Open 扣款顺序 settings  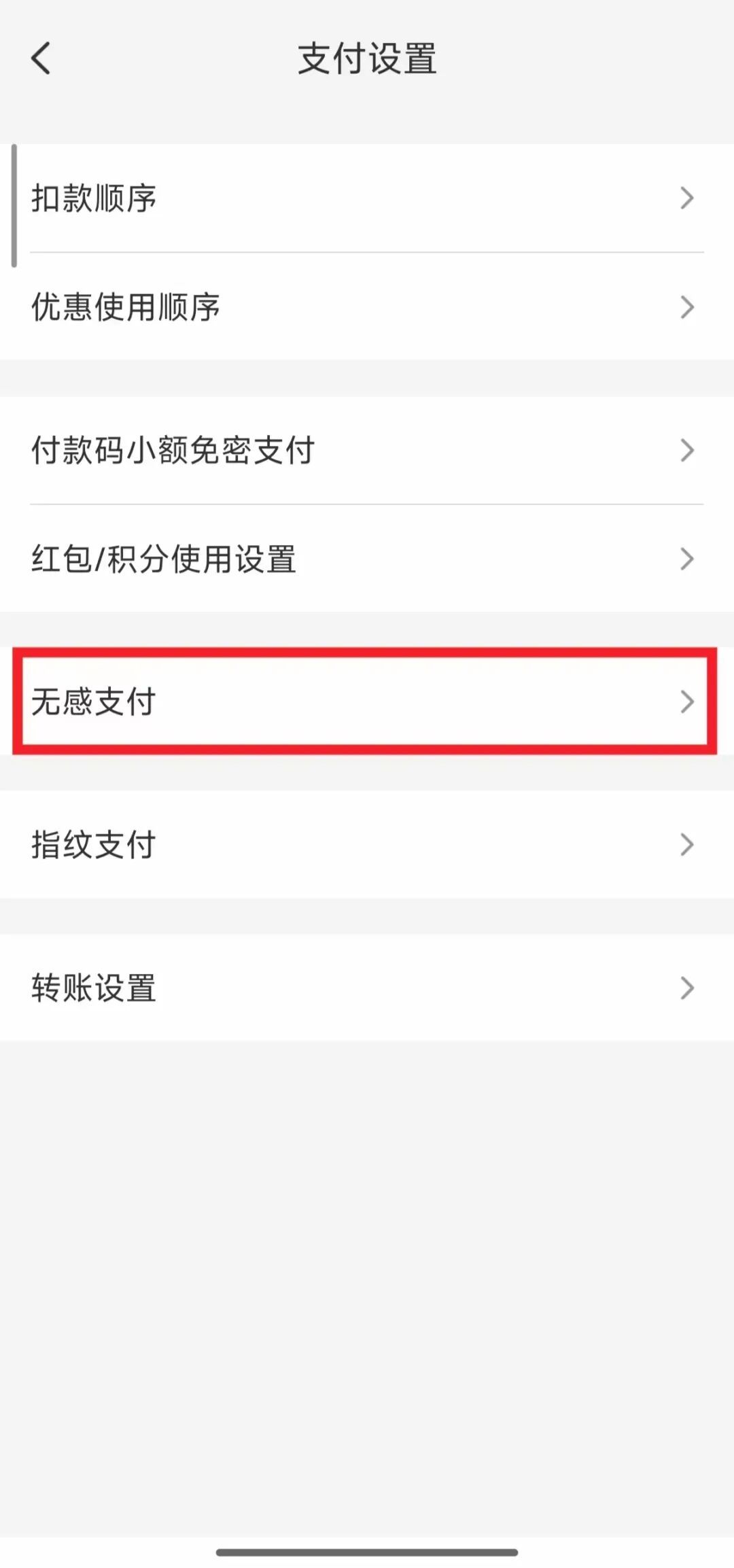[x=367, y=198]
